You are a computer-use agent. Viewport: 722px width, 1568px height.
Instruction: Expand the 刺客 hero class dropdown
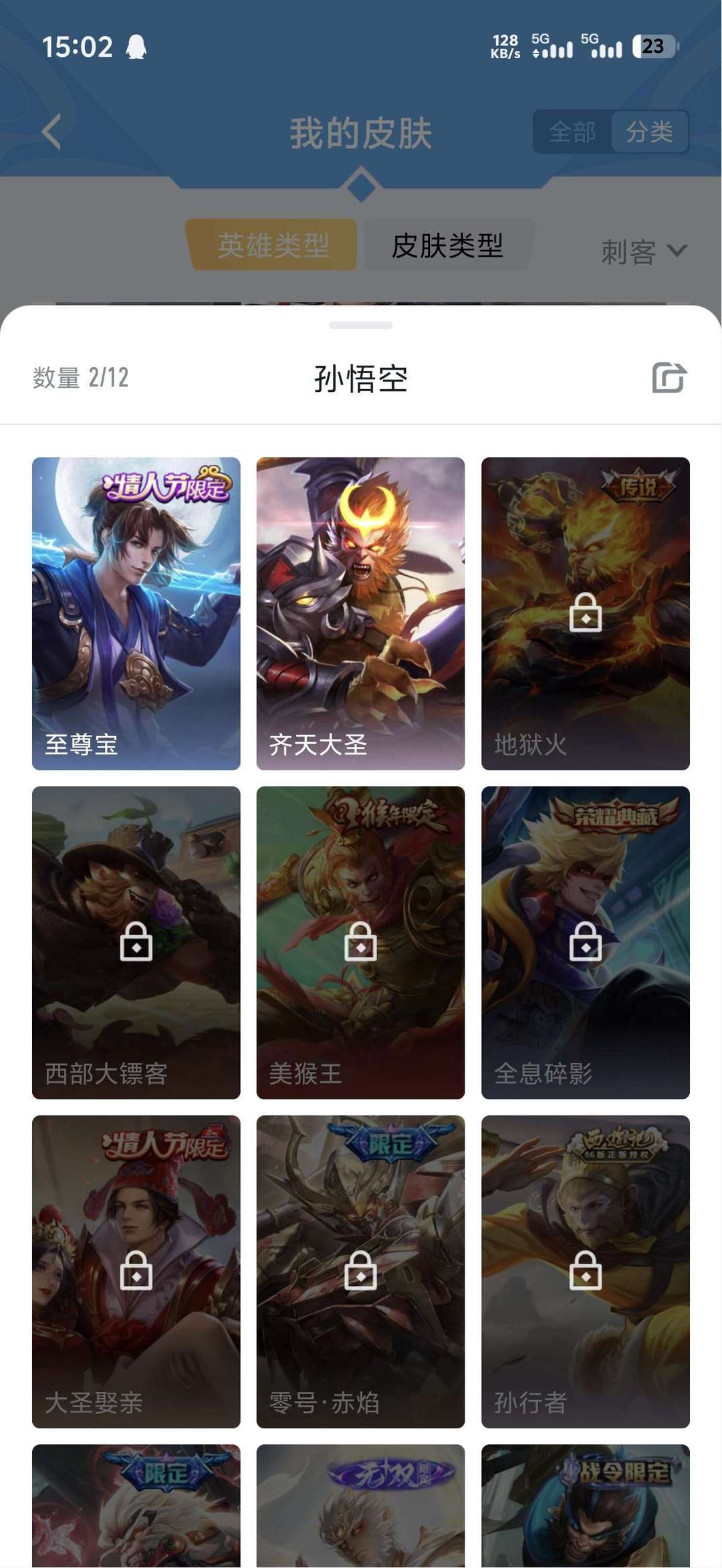click(x=643, y=252)
